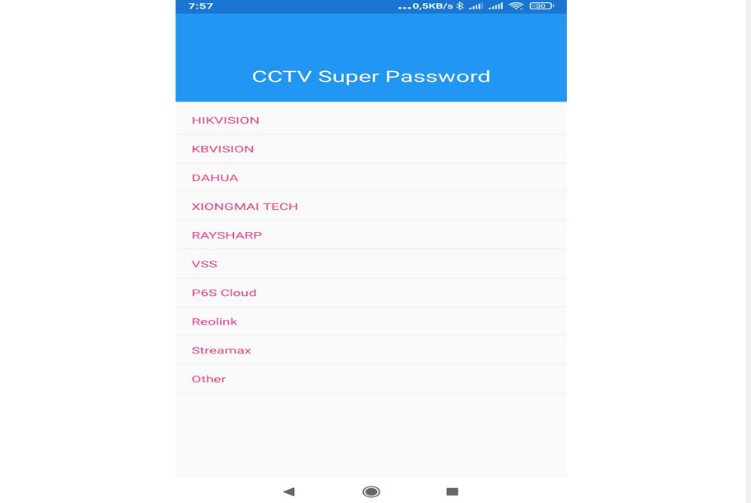Open the RAYSHARP row
Viewport: 751px width, 503px height.
(x=227, y=236)
